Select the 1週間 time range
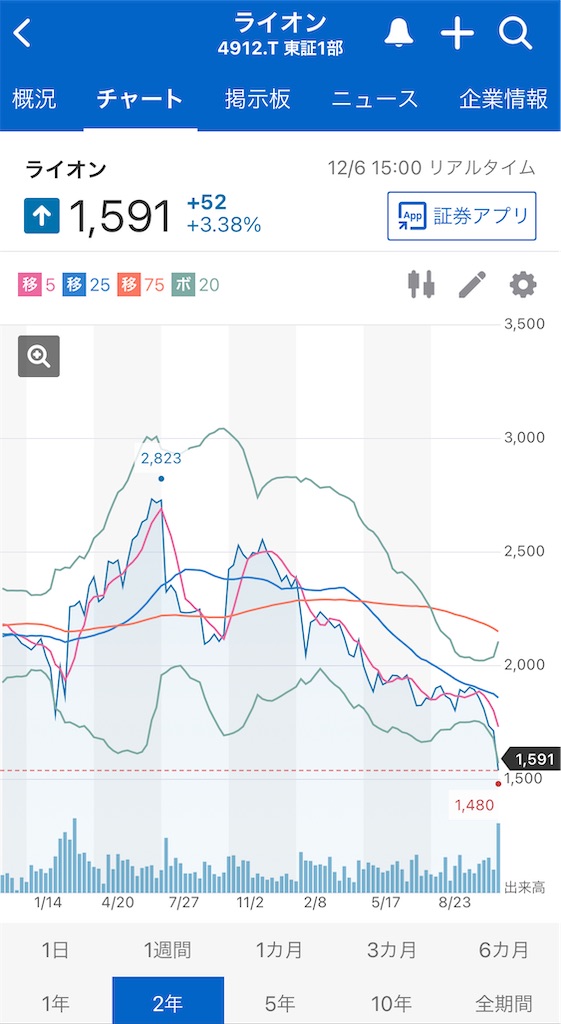This screenshot has height=1024, width=561. [168, 950]
